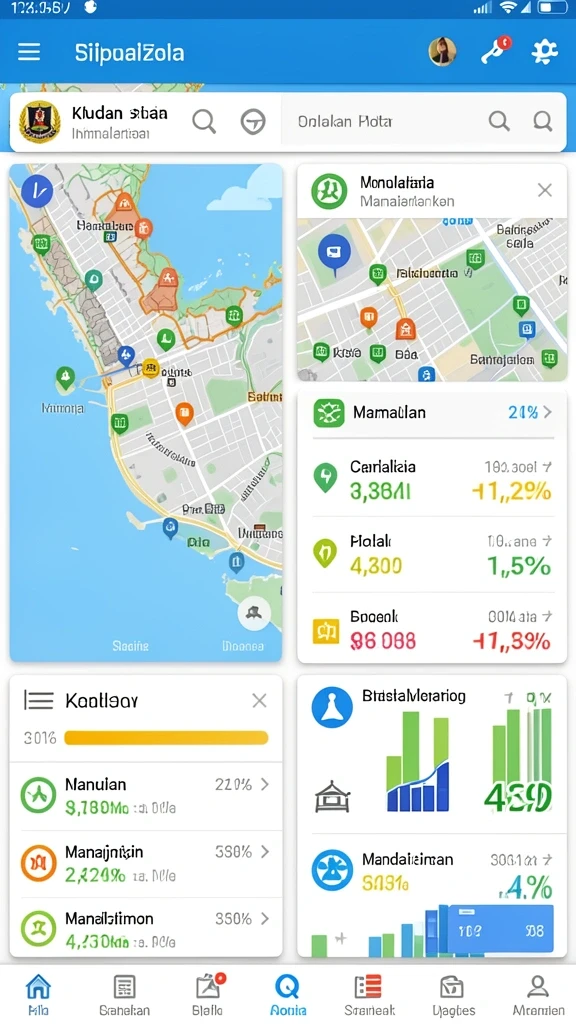The image size is (576, 1024).
Task: Tap the search icon beside Kludan sbaa
Action: [x=204, y=121]
